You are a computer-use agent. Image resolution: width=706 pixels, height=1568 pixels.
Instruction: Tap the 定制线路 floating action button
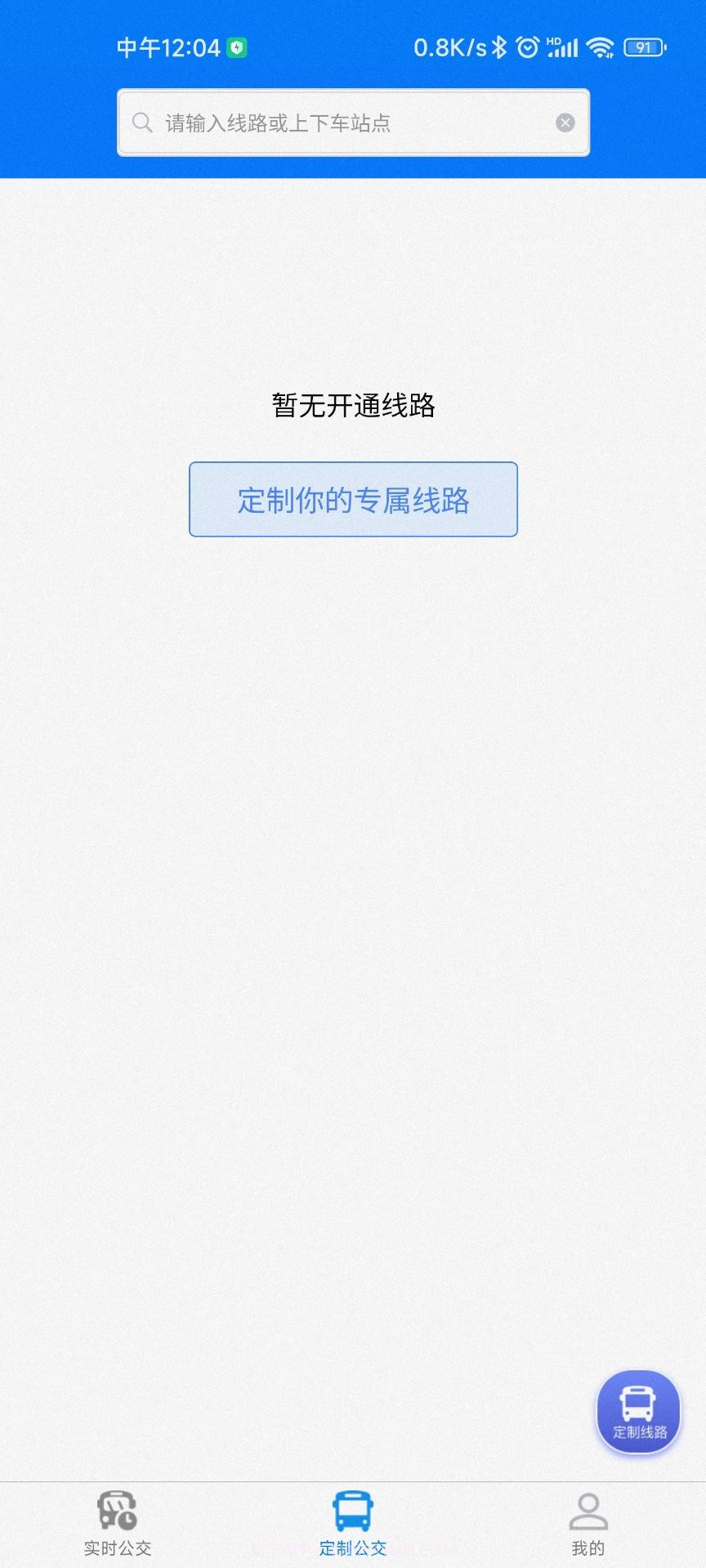pyautogui.click(x=637, y=1411)
